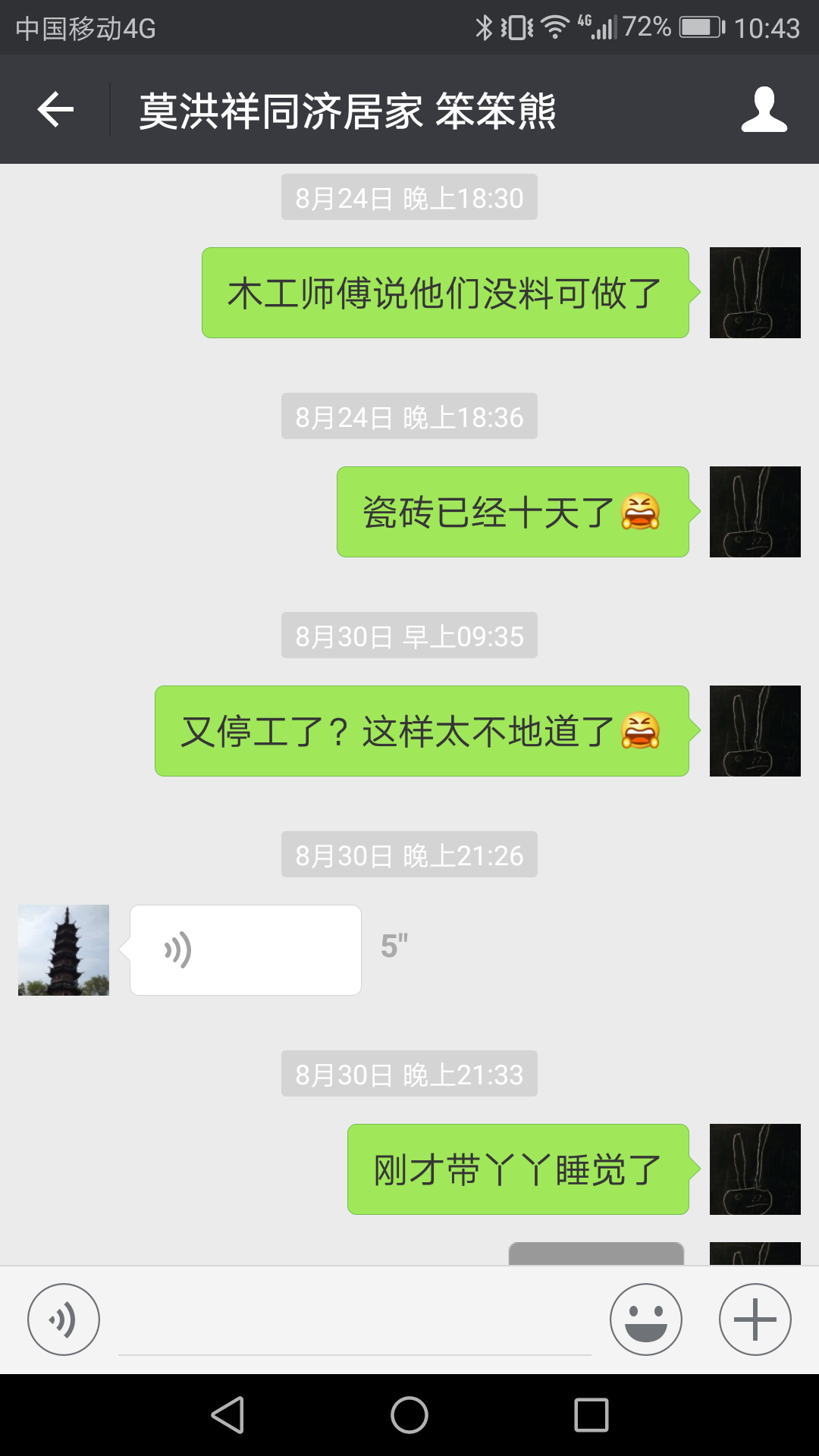Tap the message text input field
The width and height of the screenshot is (819, 1456).
coord(354,1323)
